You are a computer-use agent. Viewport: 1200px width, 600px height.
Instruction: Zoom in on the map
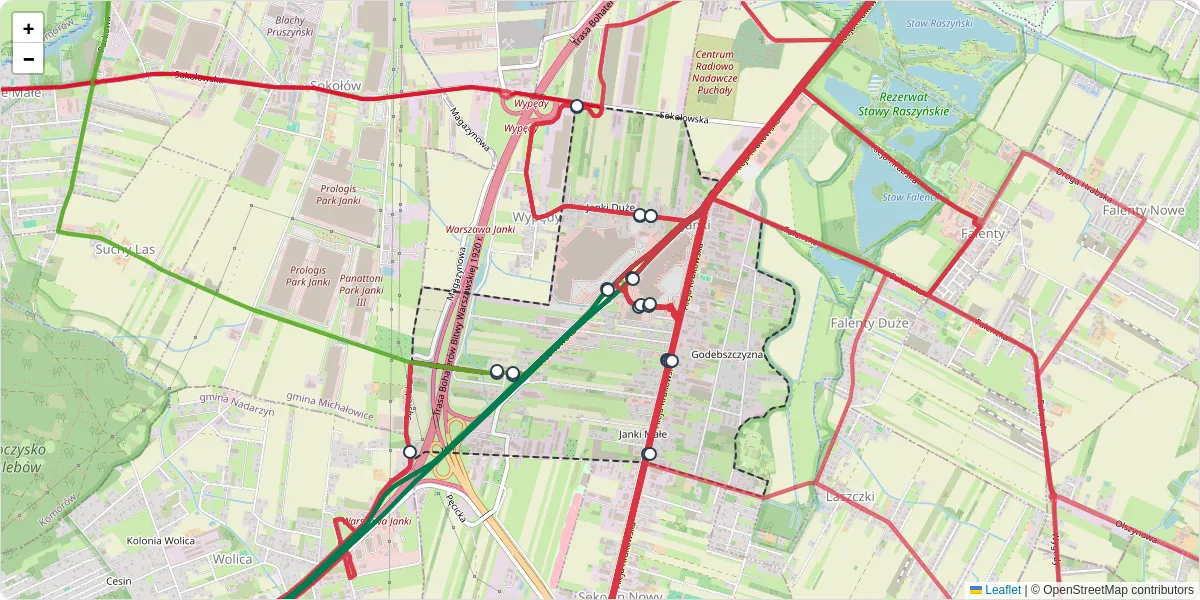tap(28, 28)
